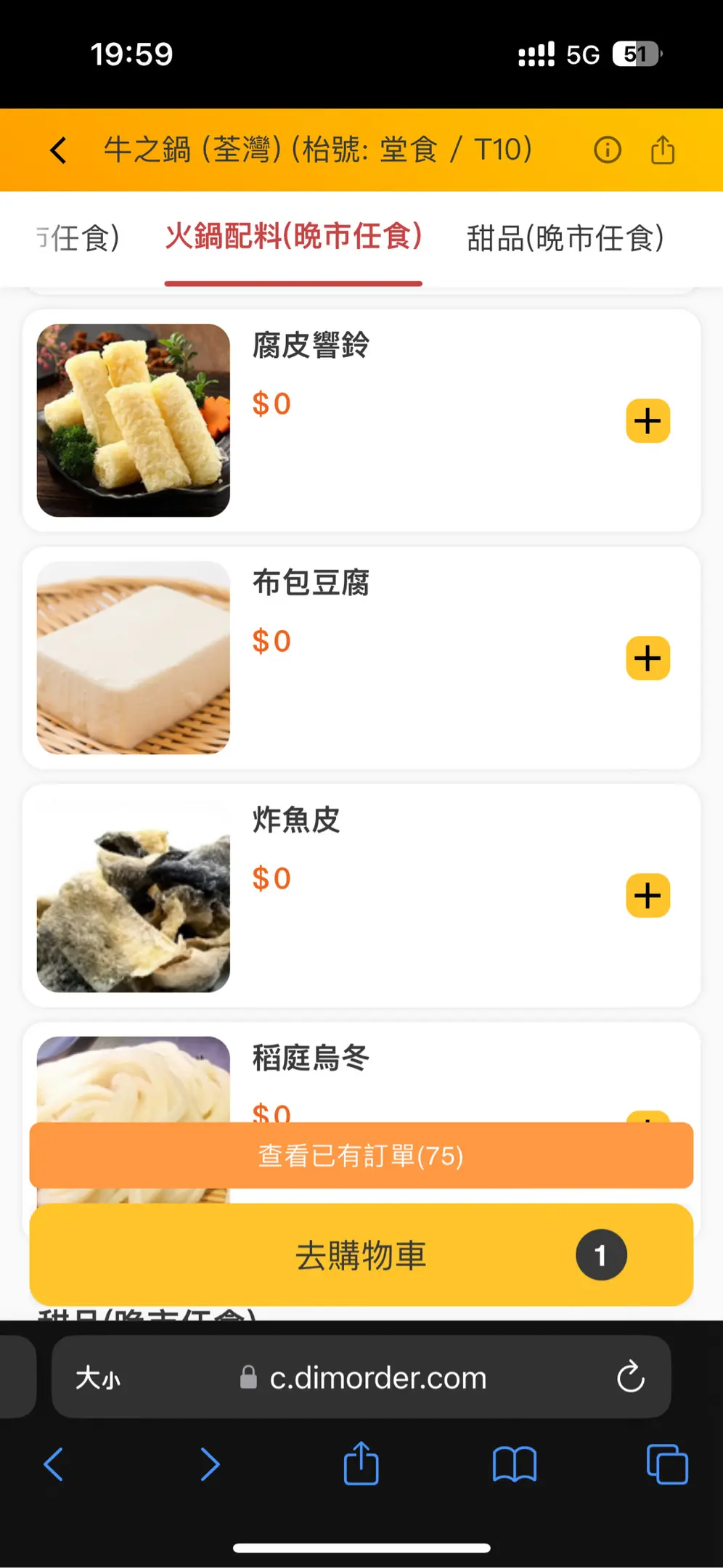The height and width of the screenshot is (1568, 723).
Task: Go back from the 牛之鍋 menu page
Action: point(59,150)
